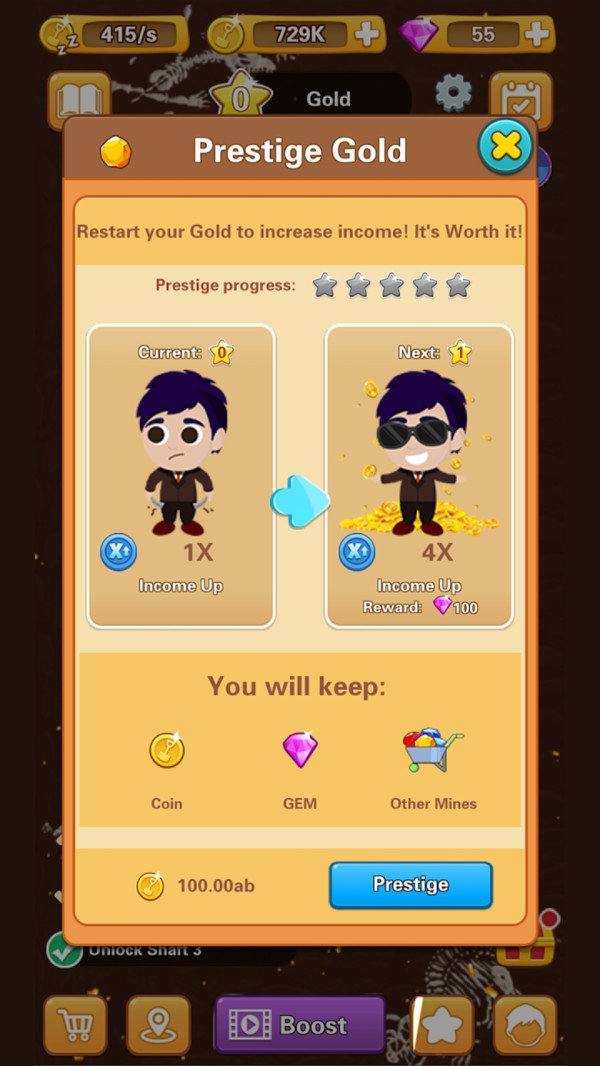Open the settings gear
This screenshot has width=600, height=1066.
[x=453, y=93]
